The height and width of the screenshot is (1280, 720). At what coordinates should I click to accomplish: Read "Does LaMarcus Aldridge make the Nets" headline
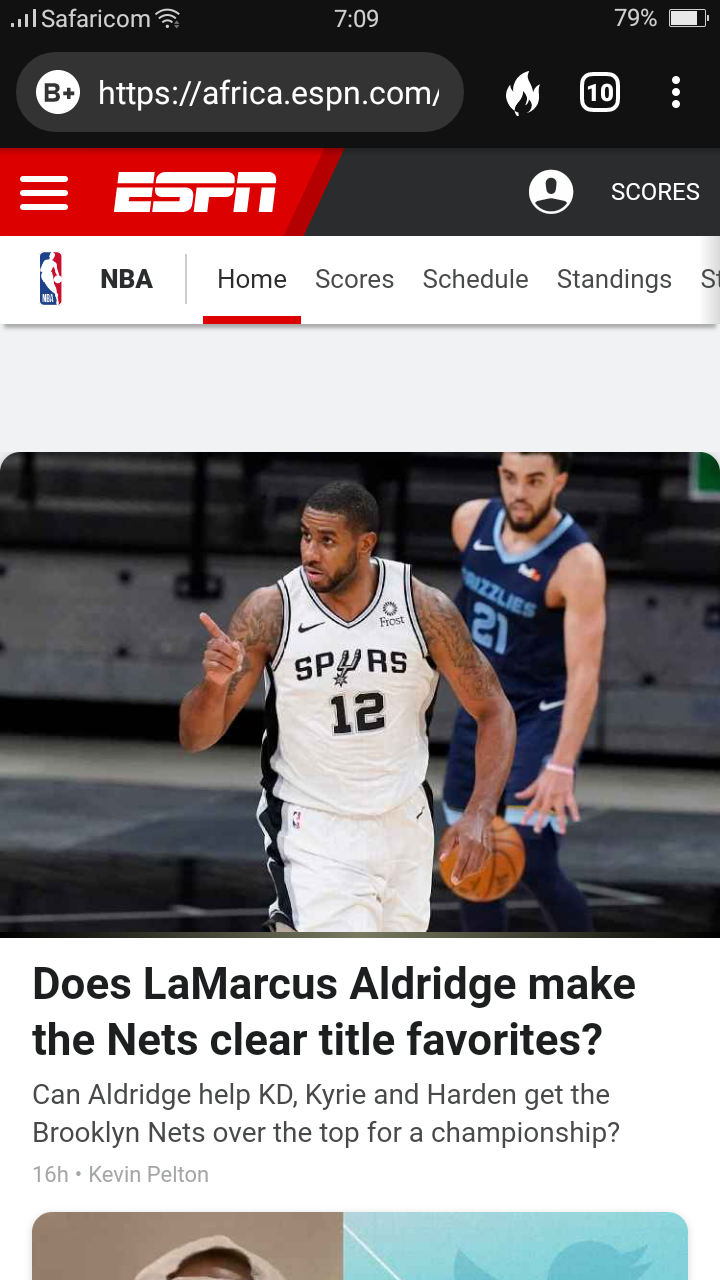click(334, 1012)
